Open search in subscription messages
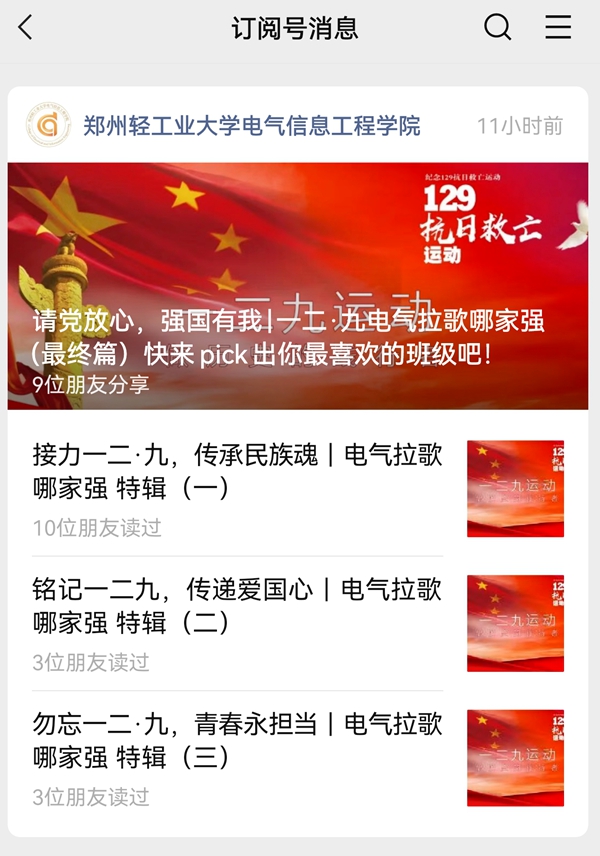The width and height of the screenshot is (600, 856). (497, 28)
